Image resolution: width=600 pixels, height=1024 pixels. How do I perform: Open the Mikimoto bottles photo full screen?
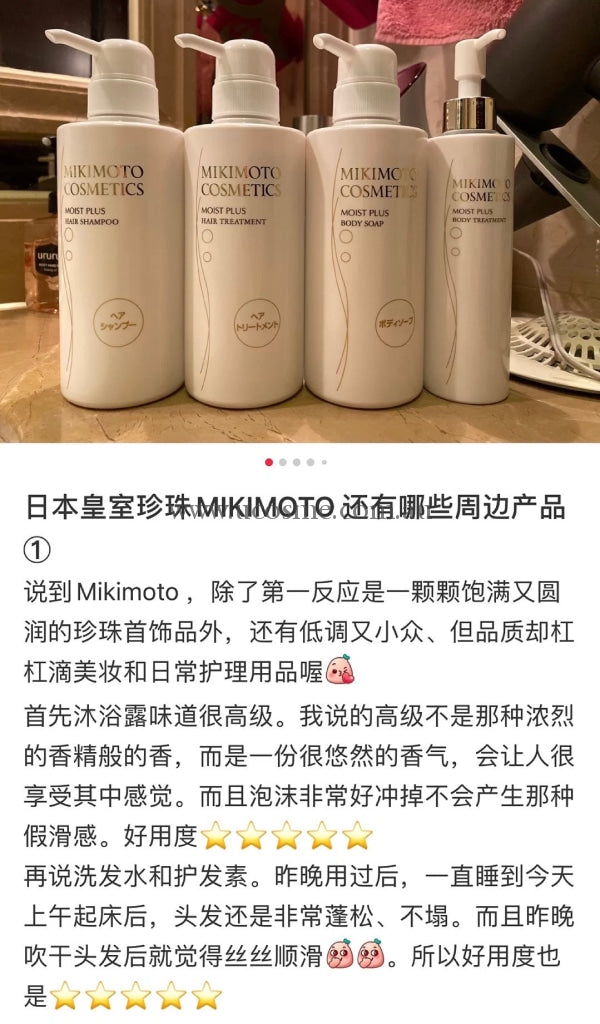[x=300, y=220]
